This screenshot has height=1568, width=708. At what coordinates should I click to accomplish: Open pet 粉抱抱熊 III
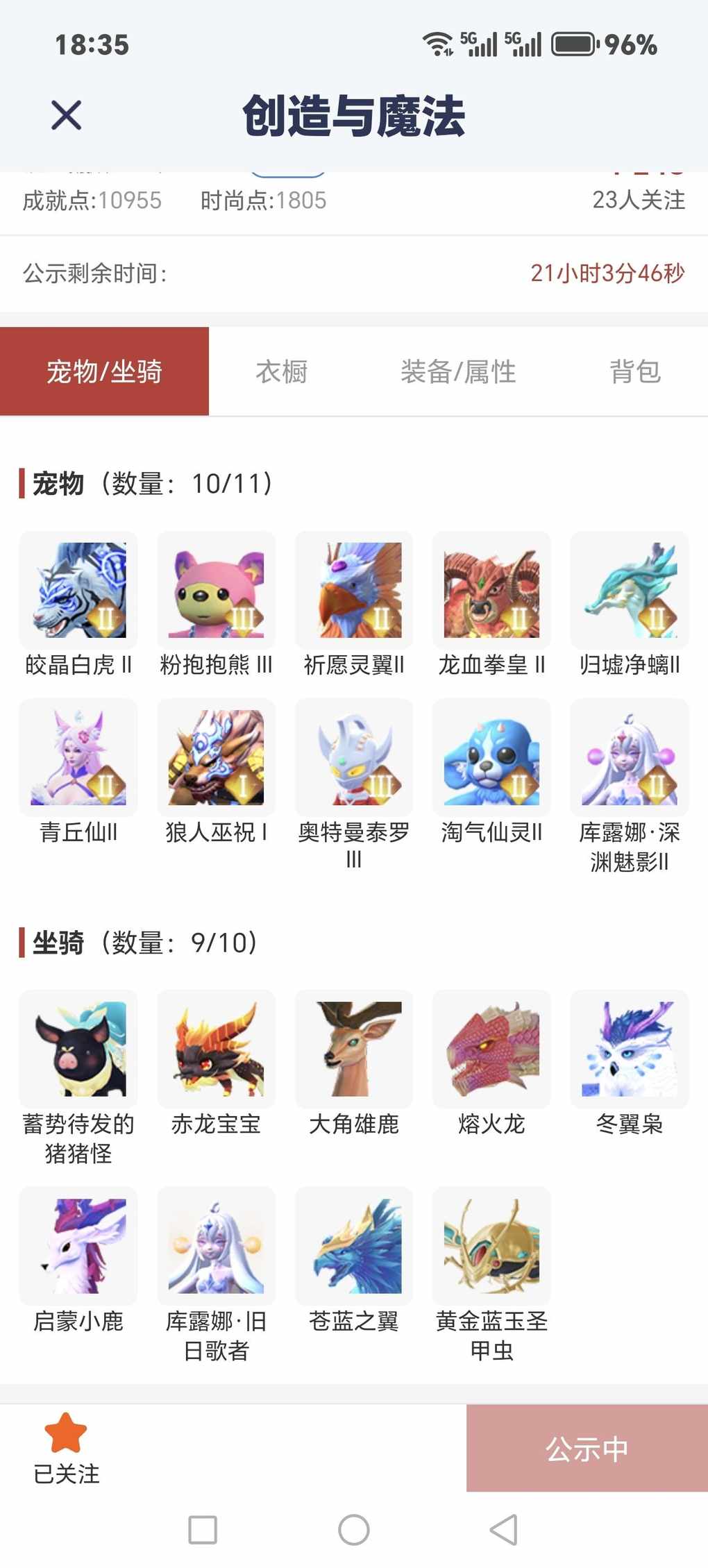pyautogui.click(x=216, y=591)
